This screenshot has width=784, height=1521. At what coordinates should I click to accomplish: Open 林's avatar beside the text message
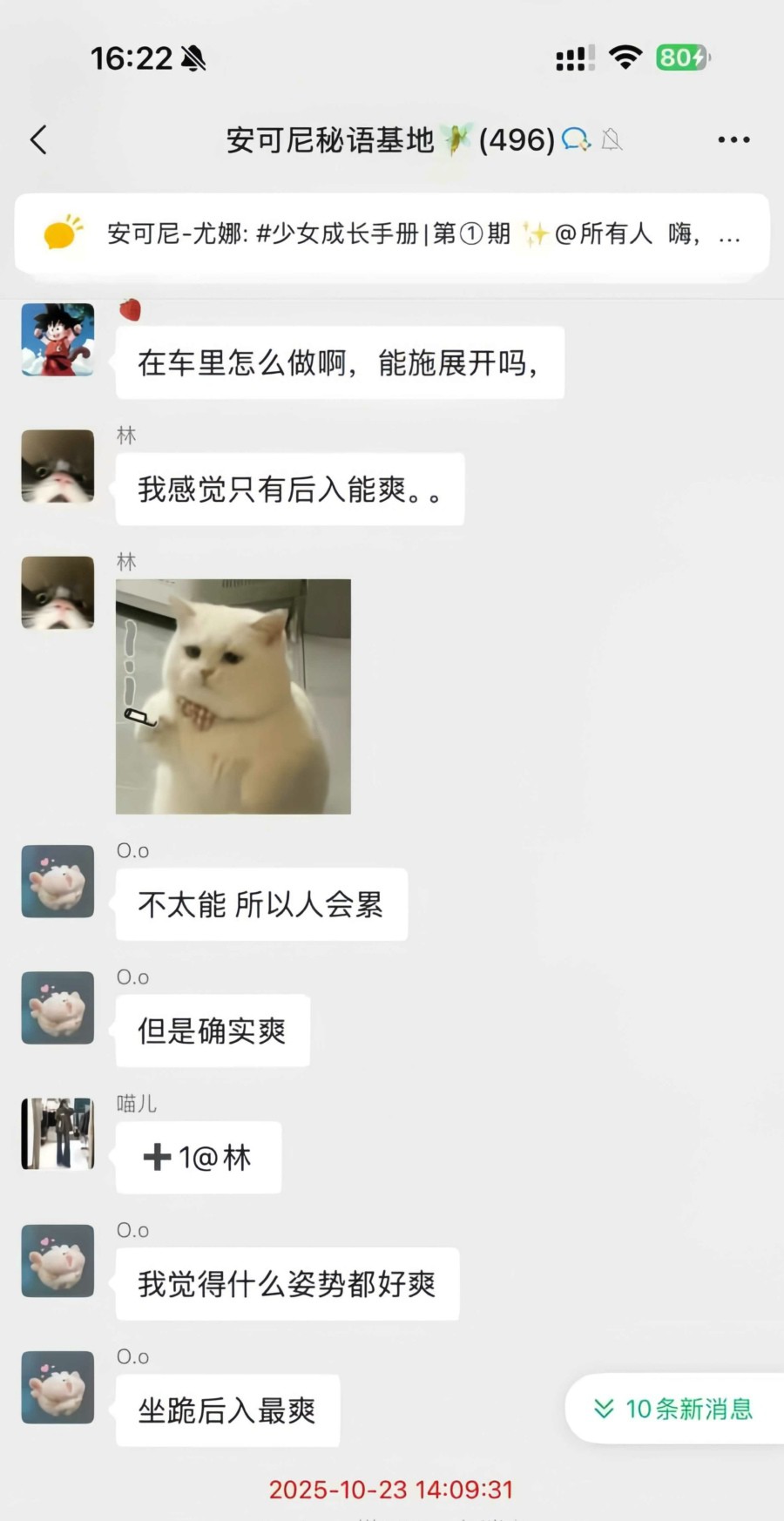tap(57, 466)
